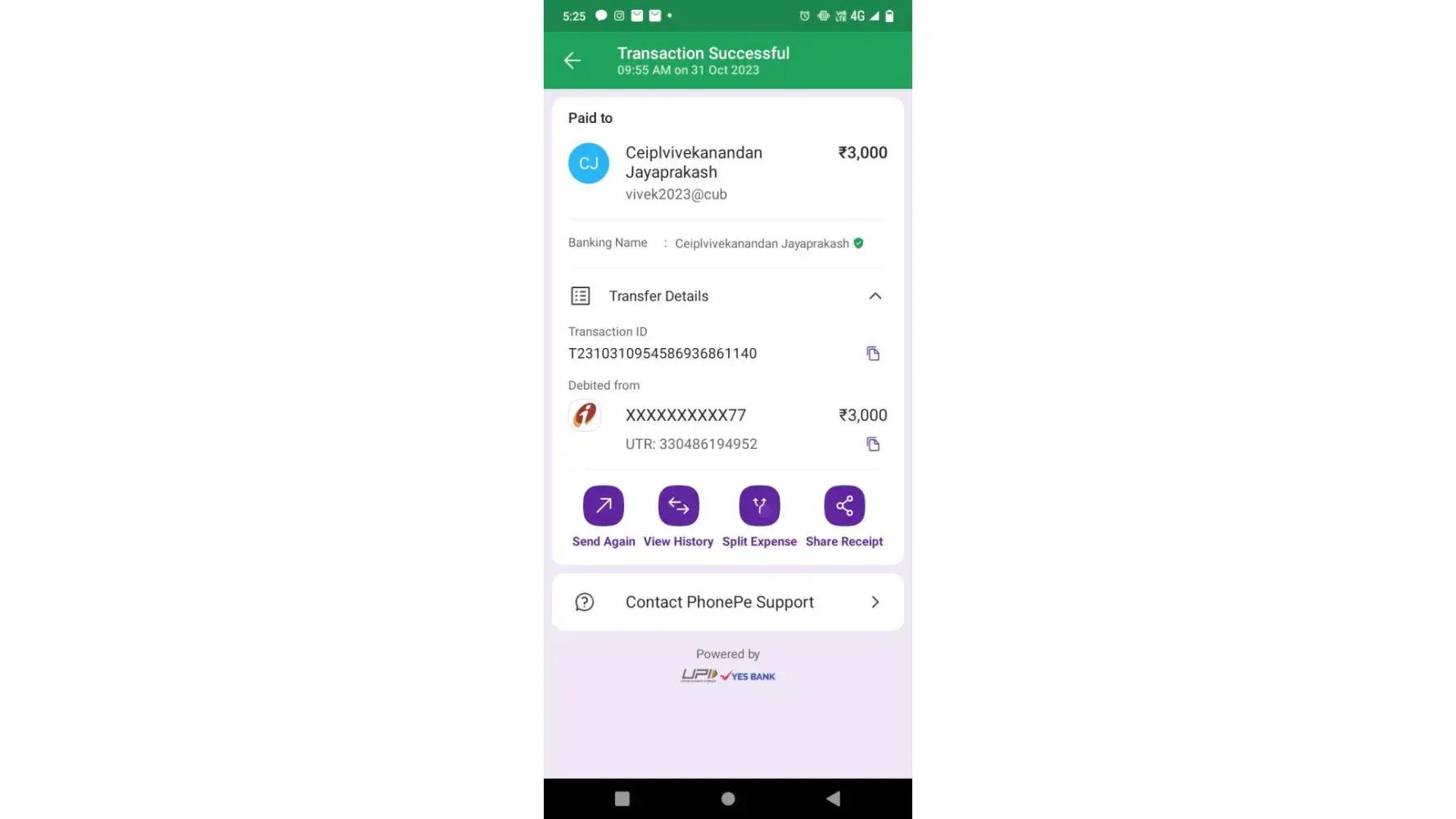This screenshot has height=819, width=1456.
Task: Tap the system home button
Action: pyautogui.click(x=728, y=799)
